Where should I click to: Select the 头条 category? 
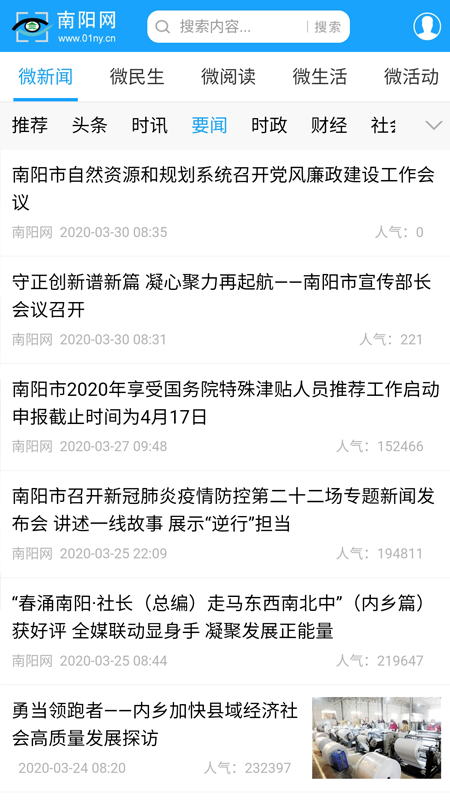coord(90,125)
